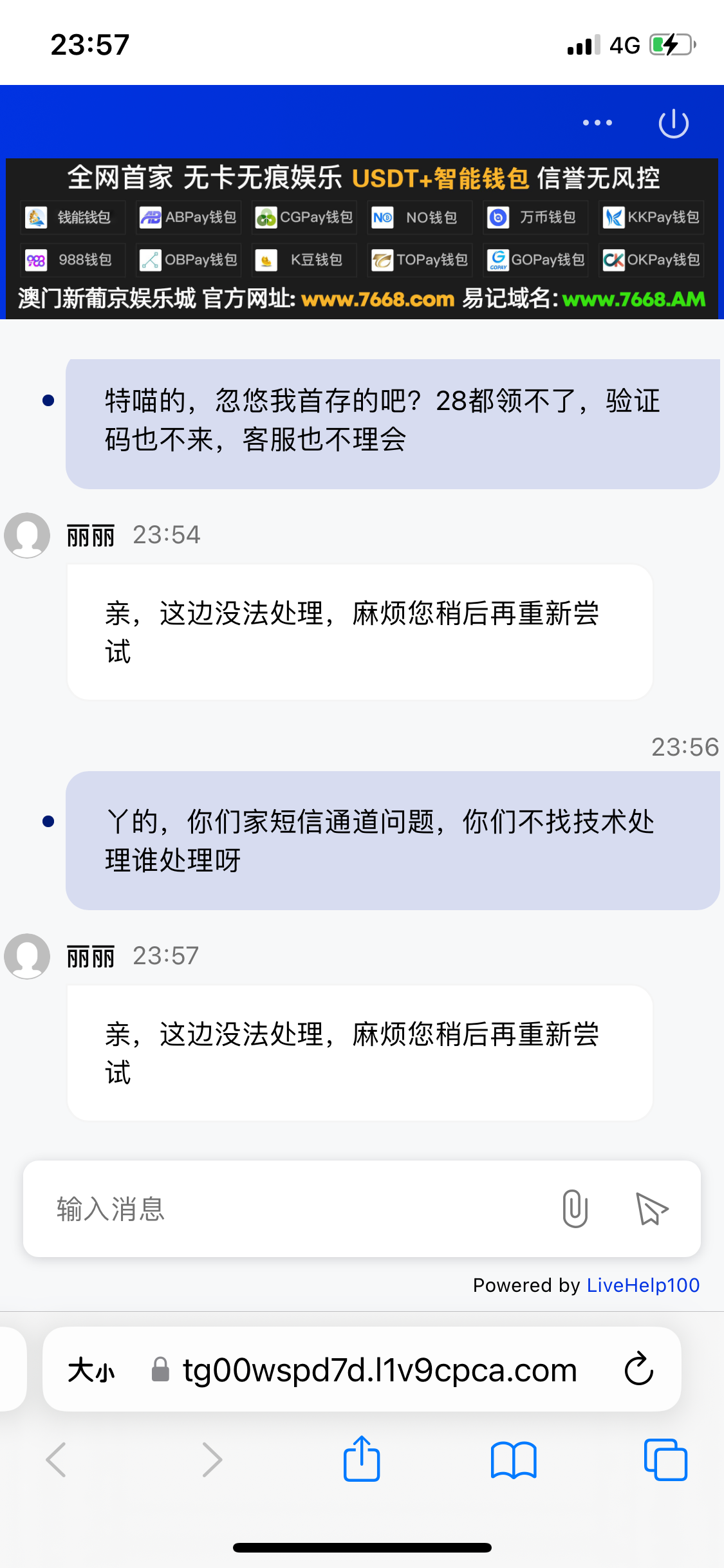Open the three-dot chat options menu
The image size is (724, 1568).
[597, 122]
